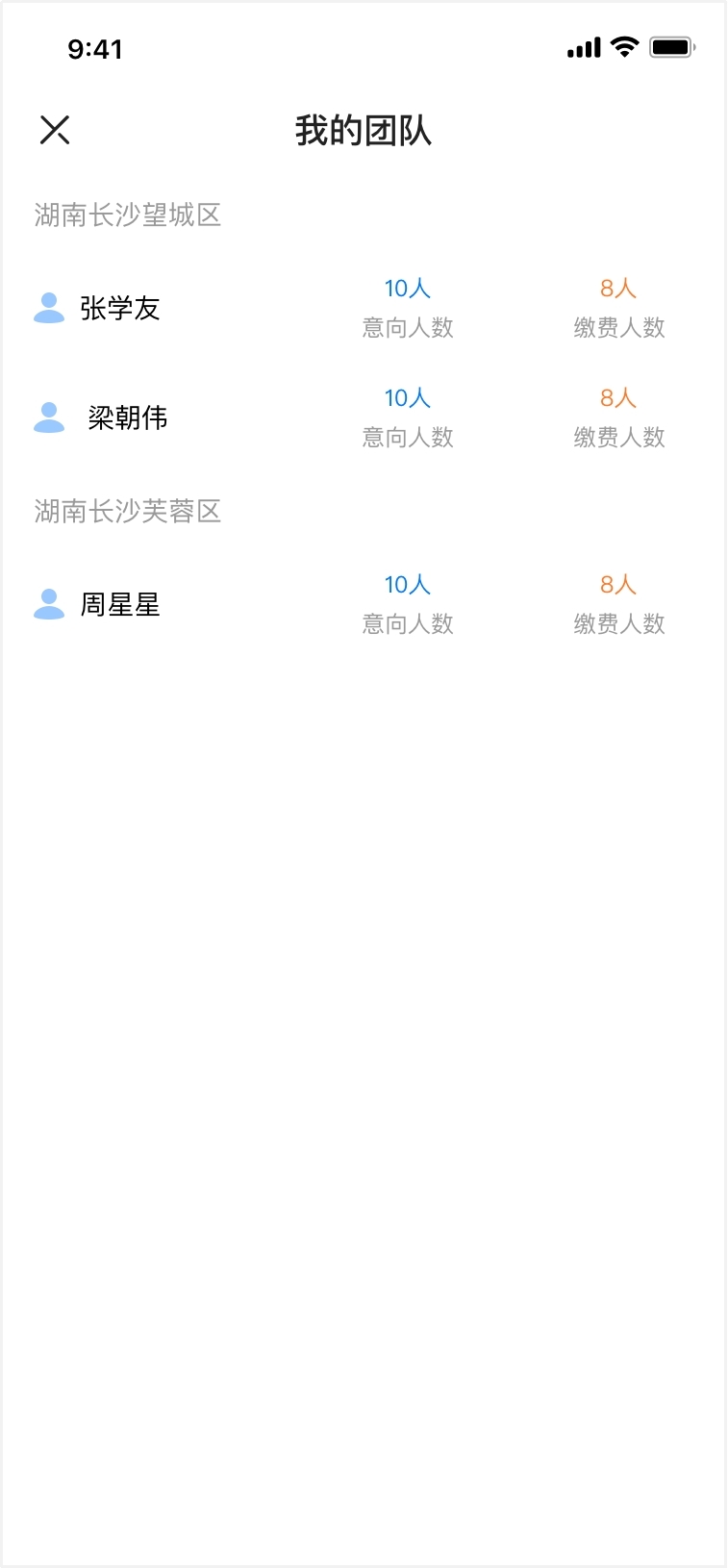Click 梁朝伟's 8人 payment count
Viewport: 728px width, 1568px height.
(618, 397)
